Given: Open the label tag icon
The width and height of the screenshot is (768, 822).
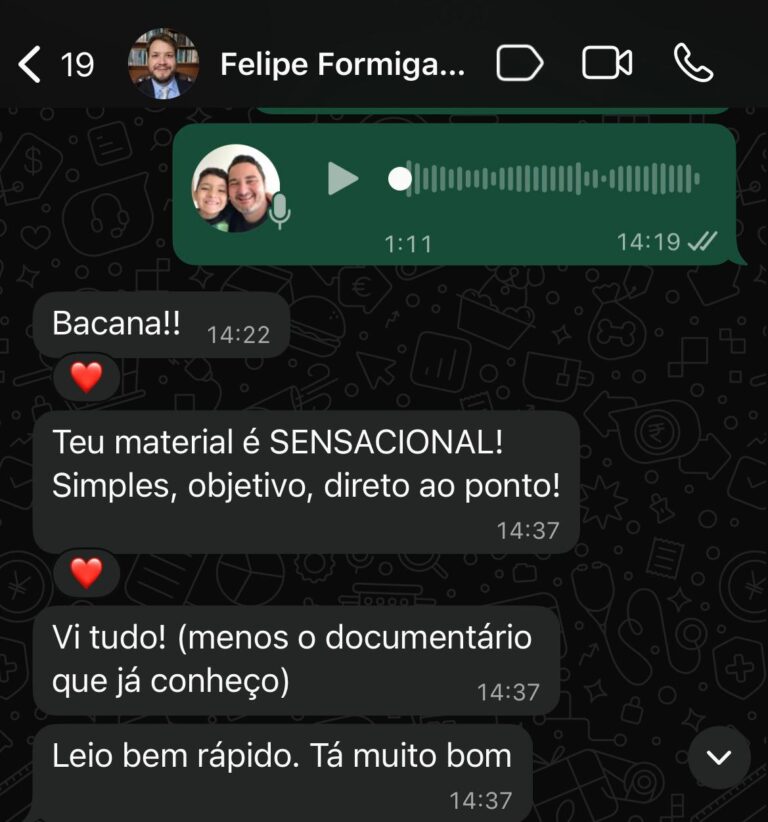Looking at the screenshot, I should click(x=519, y=64).
